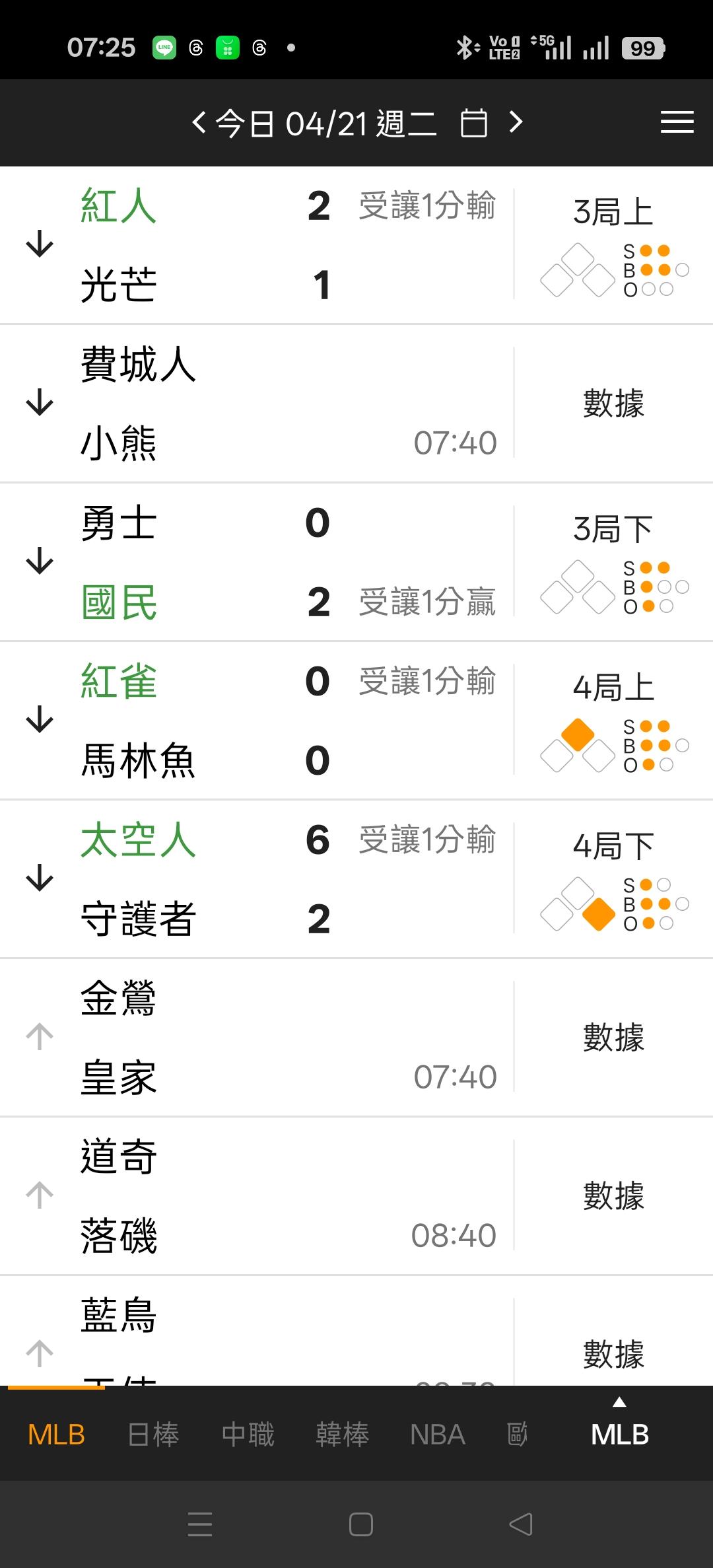Viewport: 713px width, 1568px height.
Task: Move 道奇 vs 落磯 game up
Action: [x=40, y=1195]
